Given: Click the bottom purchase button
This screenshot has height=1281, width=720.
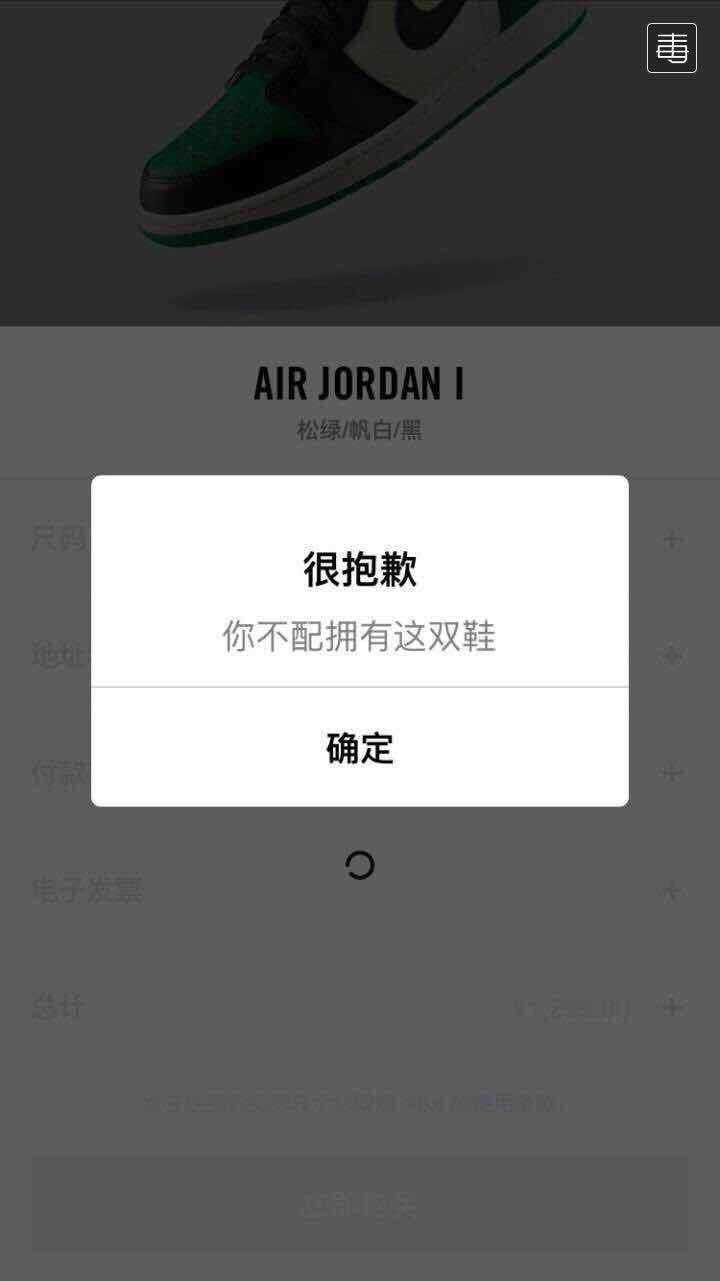Looking at the screenshot, I should pos(360,1203).
